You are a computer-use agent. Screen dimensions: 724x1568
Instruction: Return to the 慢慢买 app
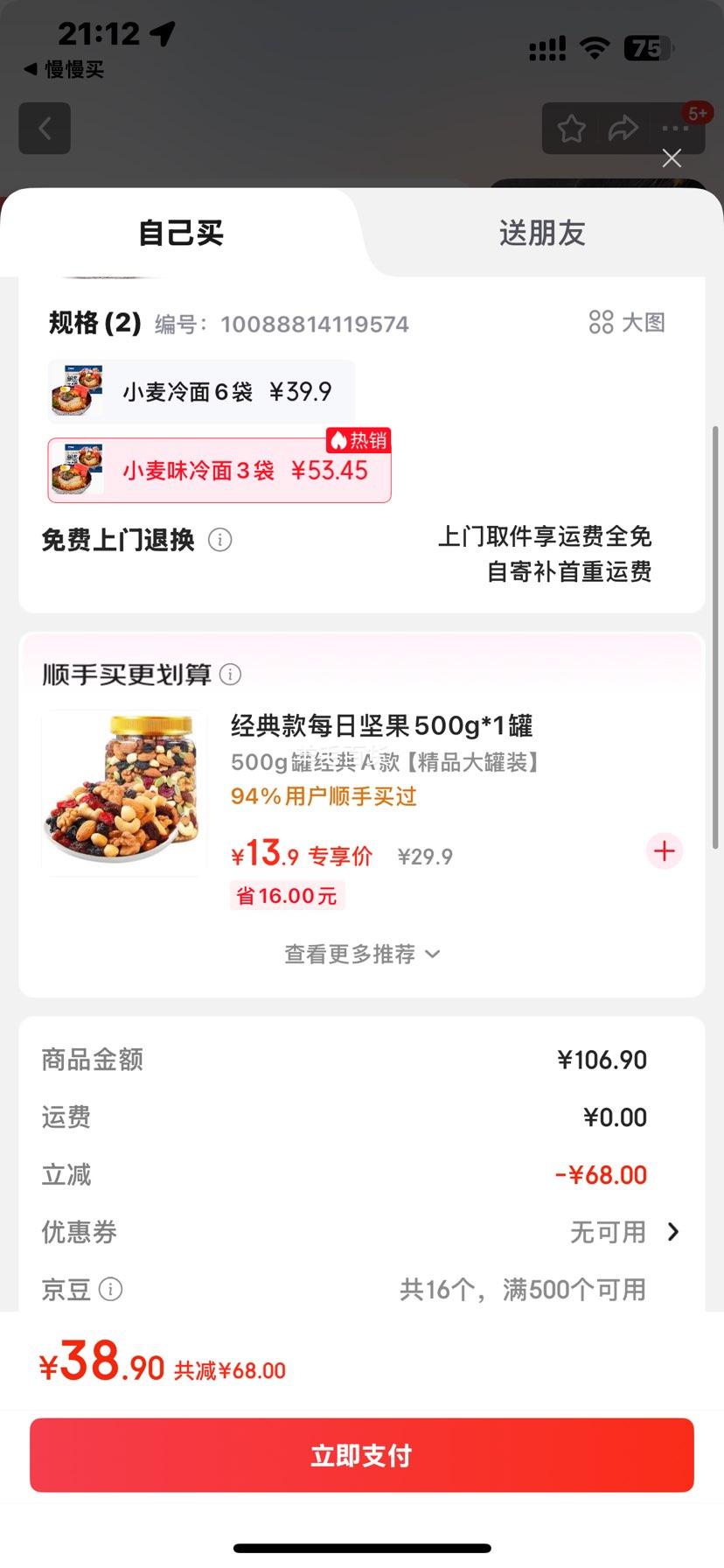tap(64, 69)
